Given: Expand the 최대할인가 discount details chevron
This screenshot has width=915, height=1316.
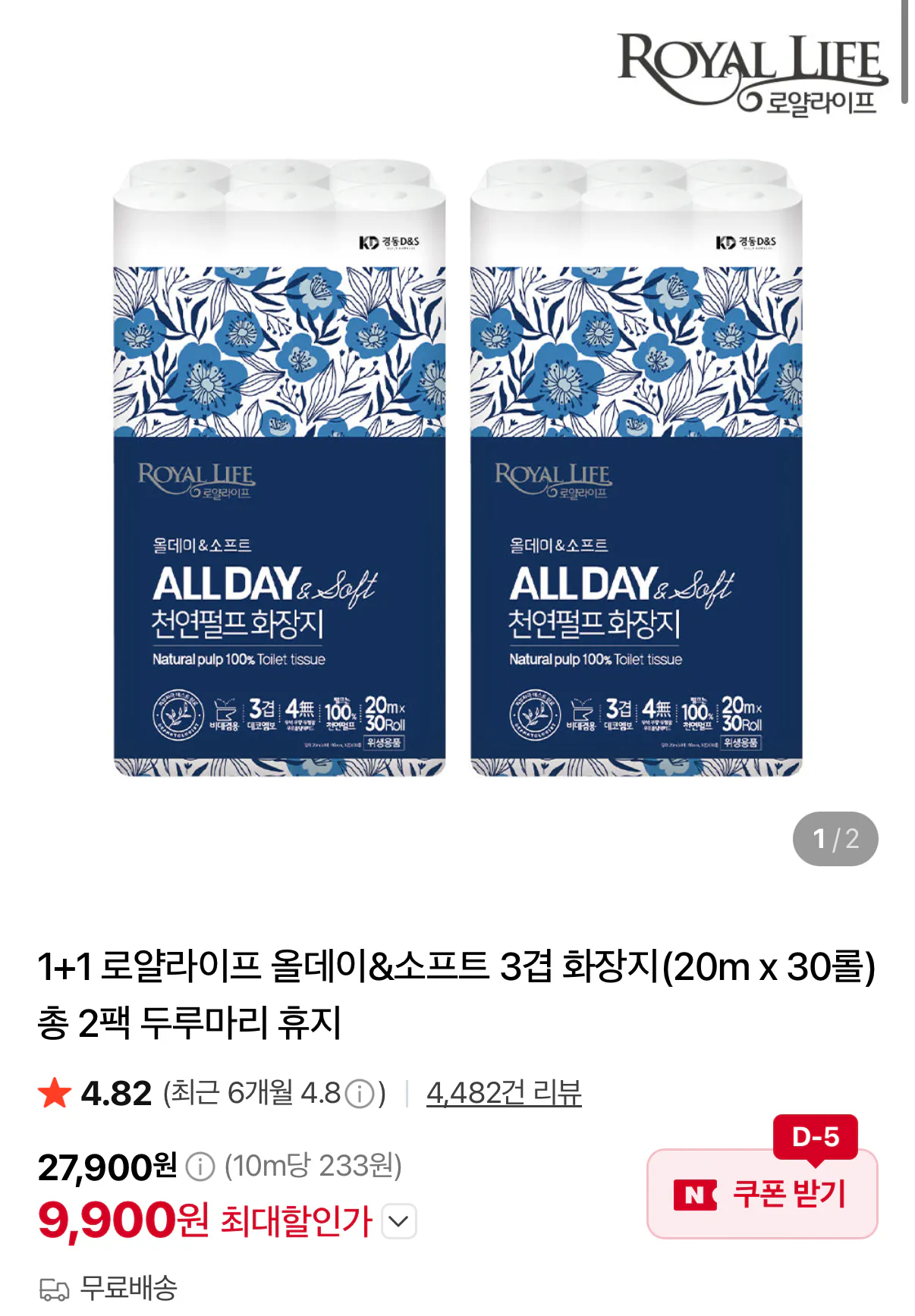Looking at the screenshot, I should click(x=399, y=1221).
